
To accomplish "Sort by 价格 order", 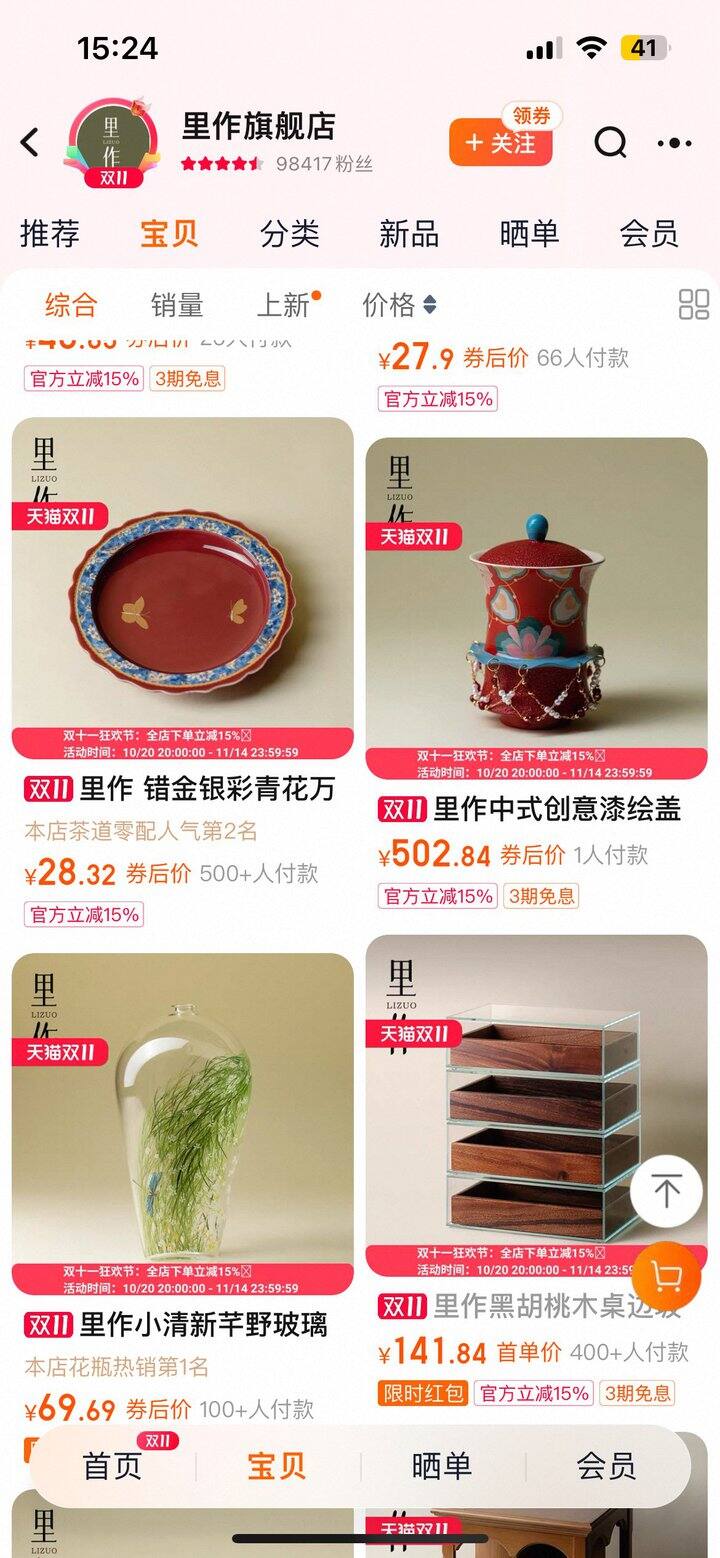I will click(399, 304).
